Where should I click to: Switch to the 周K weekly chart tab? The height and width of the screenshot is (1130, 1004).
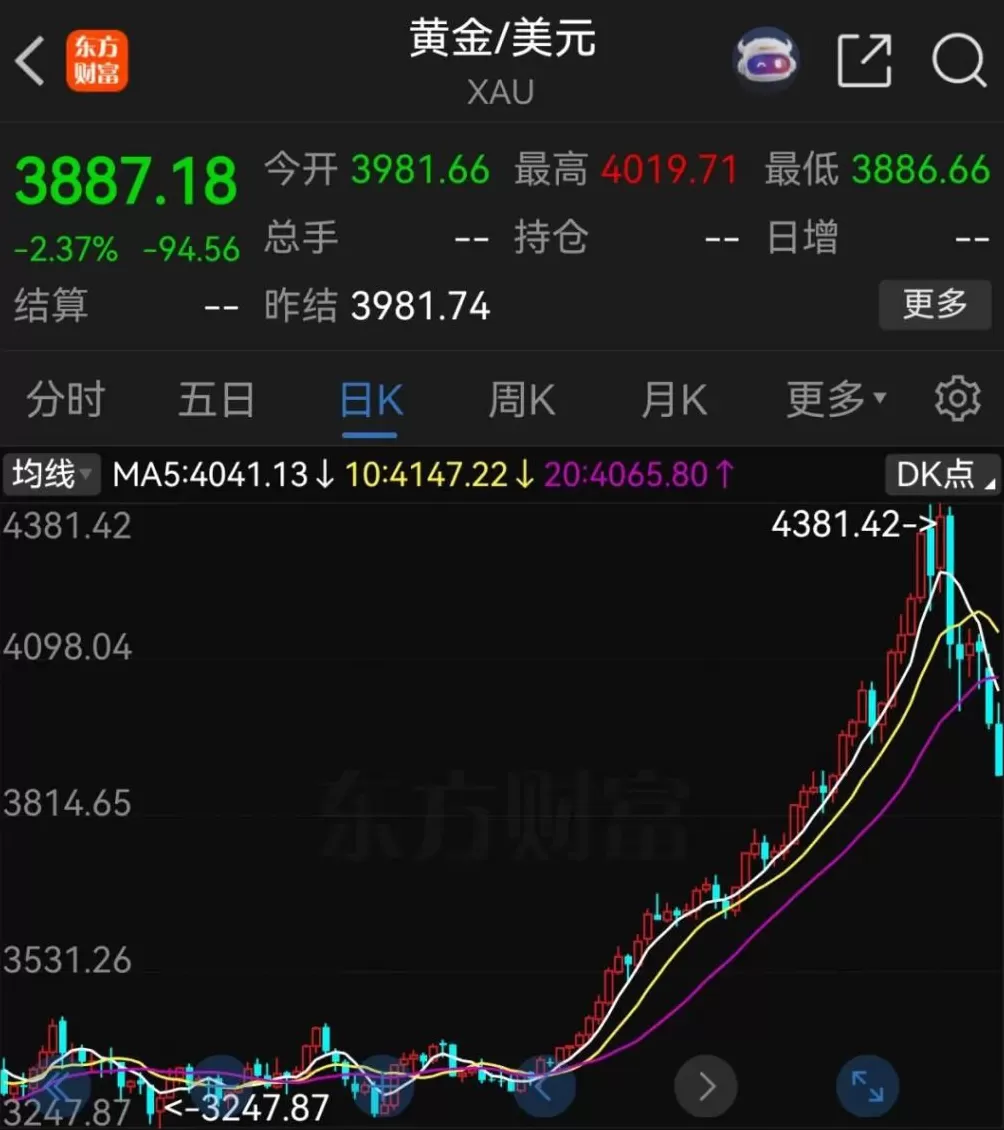click(x=521, y=398)
